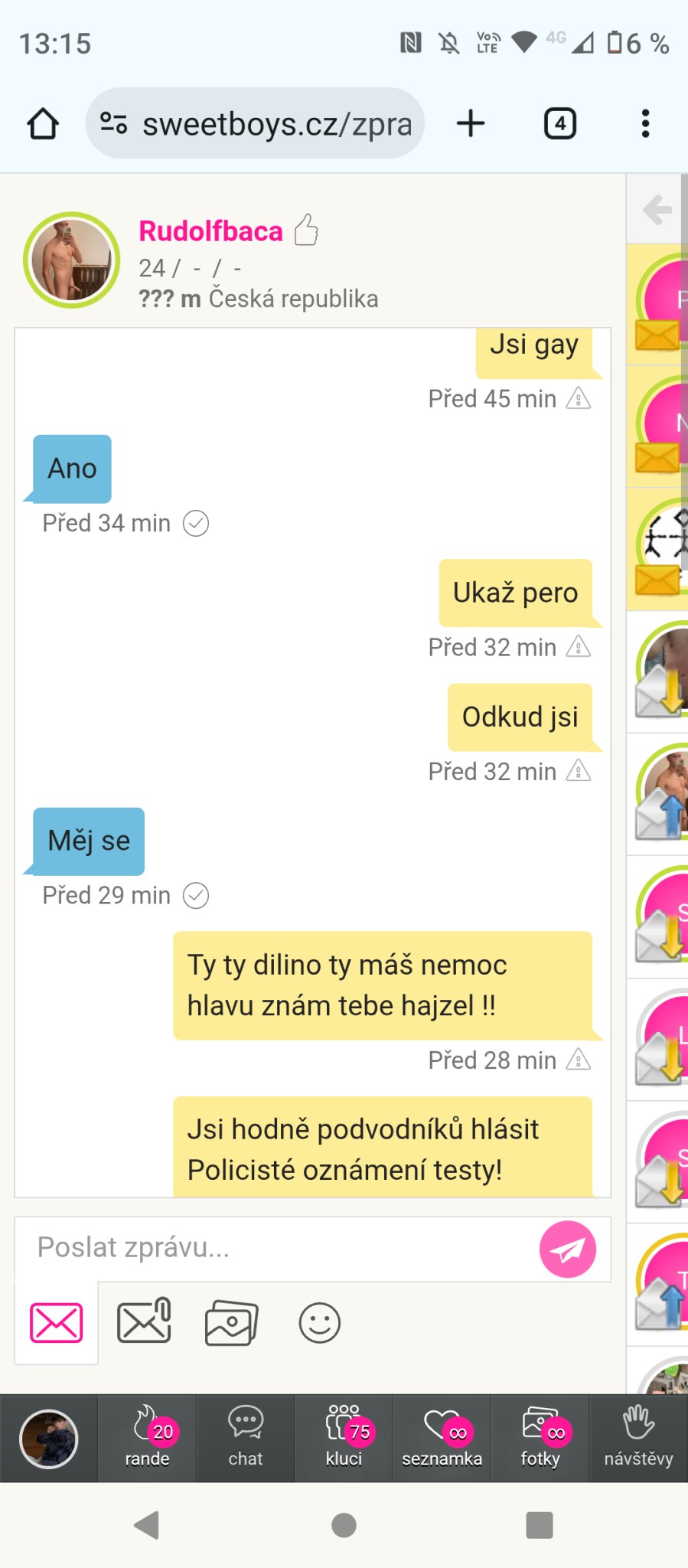The width and height of the screenshot is (688, 1568).
Task: Switch to the rande tab
Action: click(147, 1437)
